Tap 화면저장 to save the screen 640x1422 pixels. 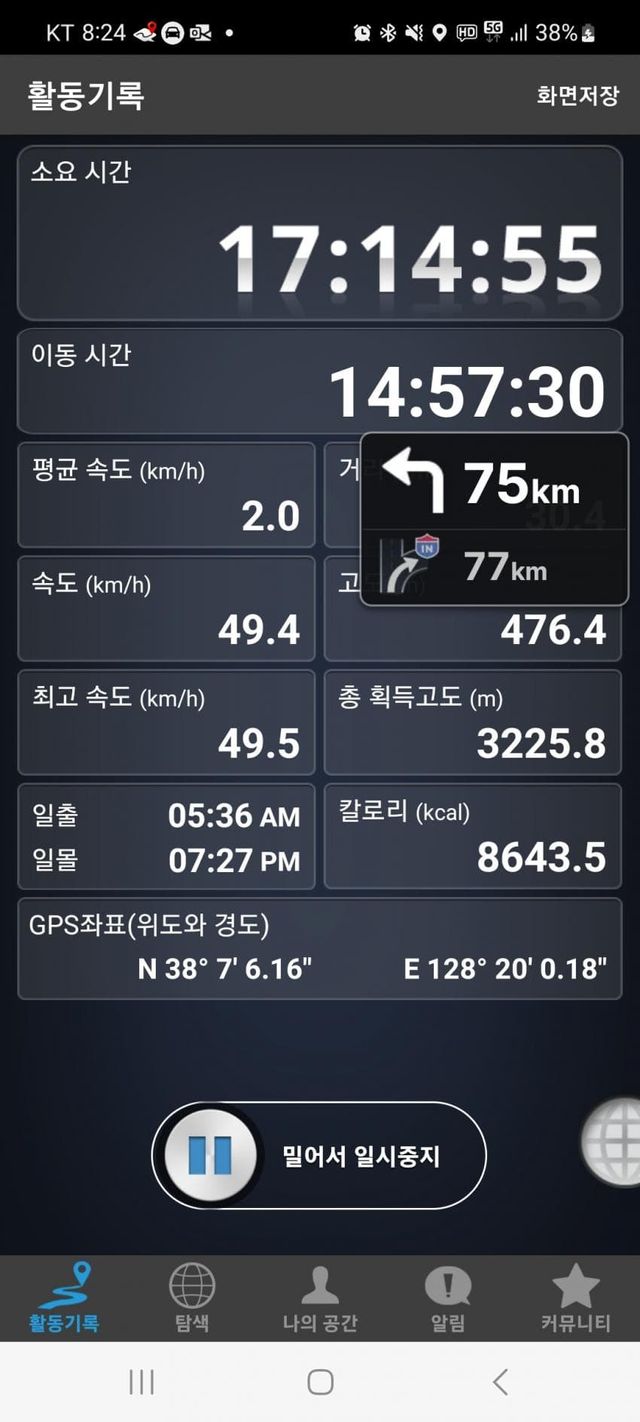click(577, 95)
